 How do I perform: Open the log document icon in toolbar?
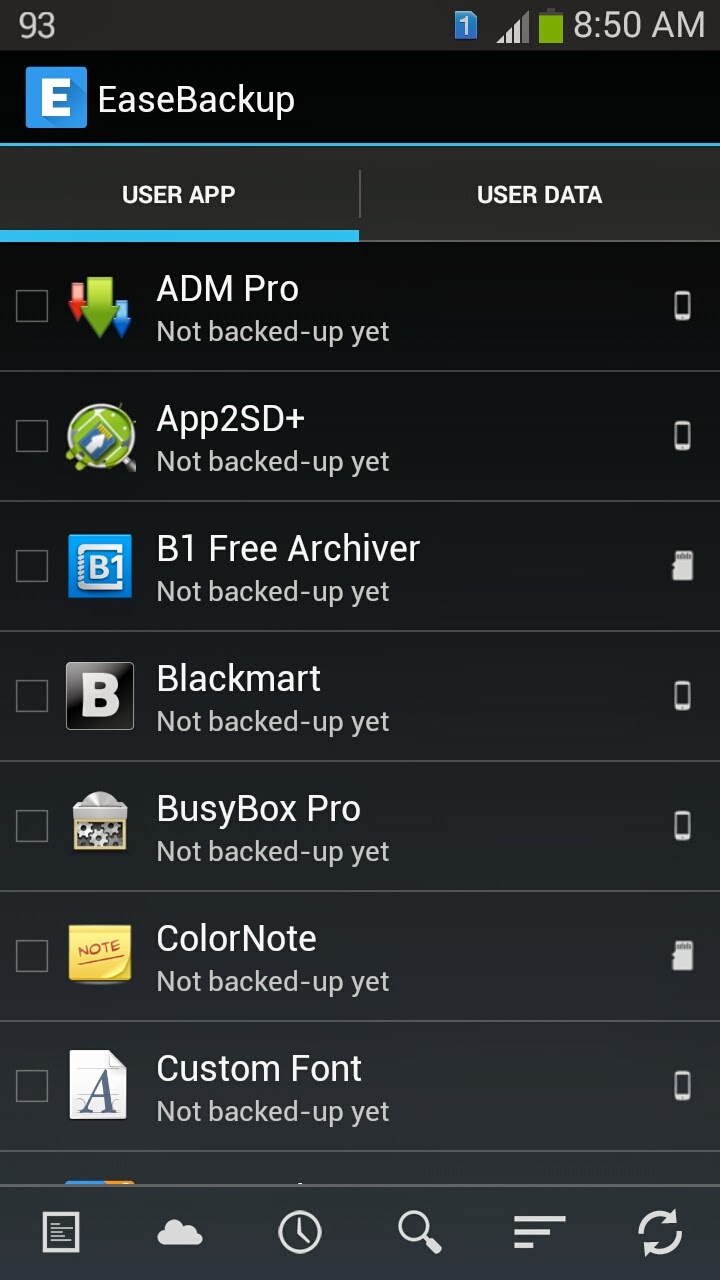[x=60, y=1232]
